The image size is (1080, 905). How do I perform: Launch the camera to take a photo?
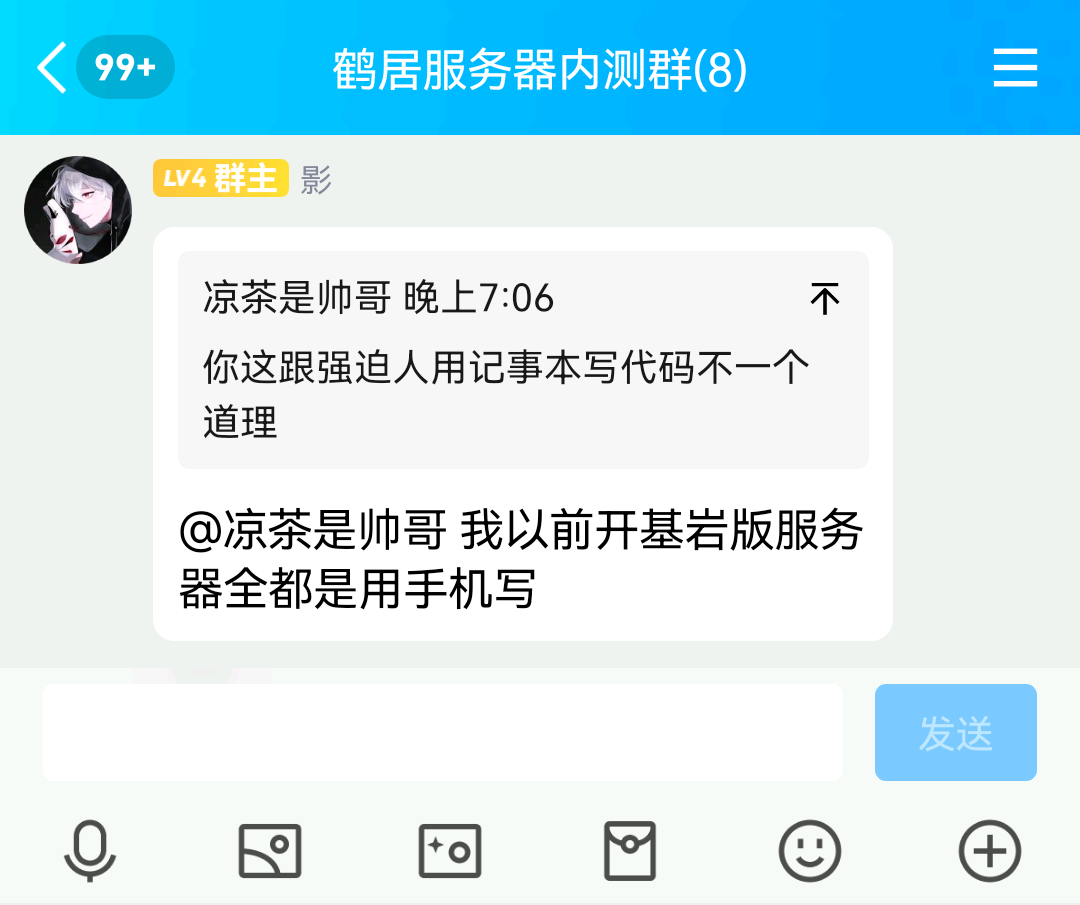450,851
